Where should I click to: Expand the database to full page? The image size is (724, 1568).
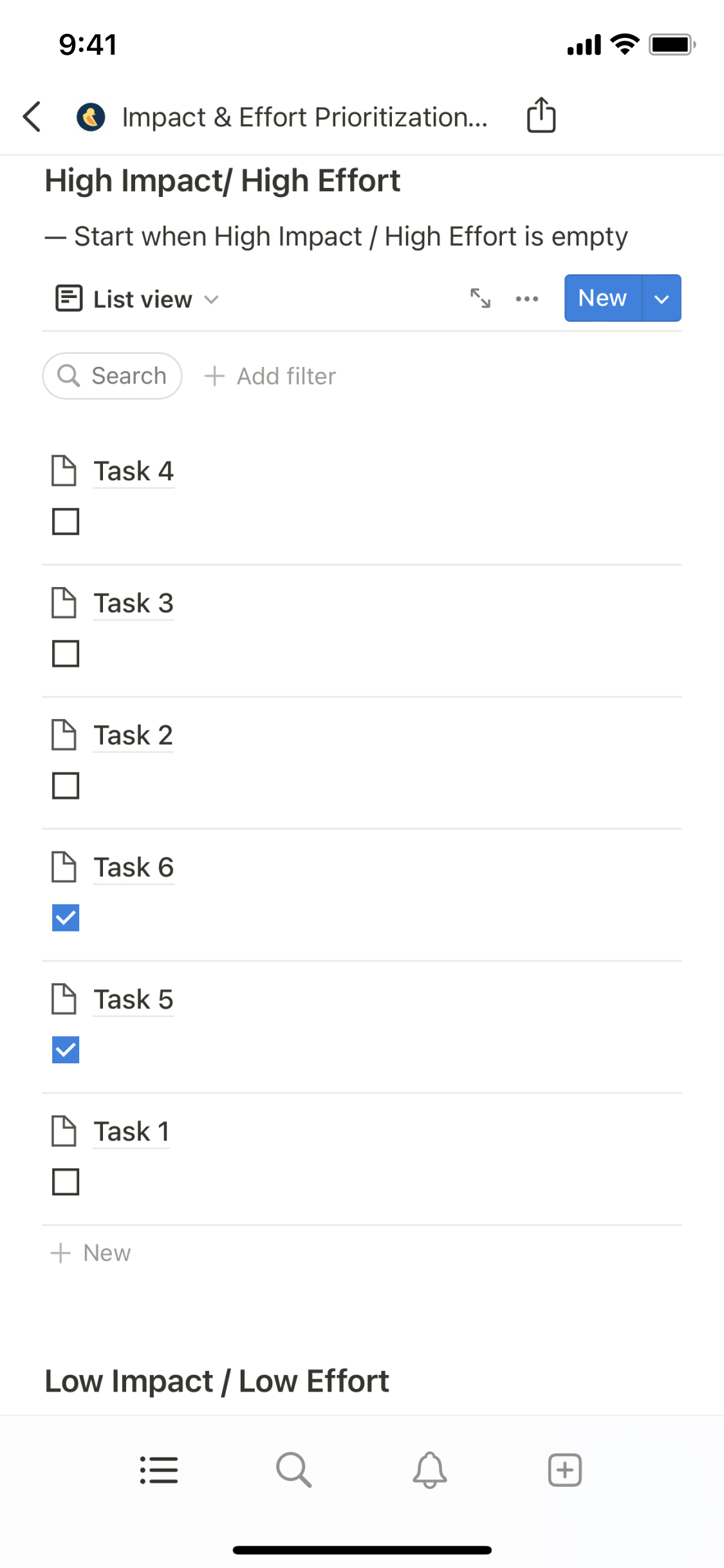click(x=480, y=298)
